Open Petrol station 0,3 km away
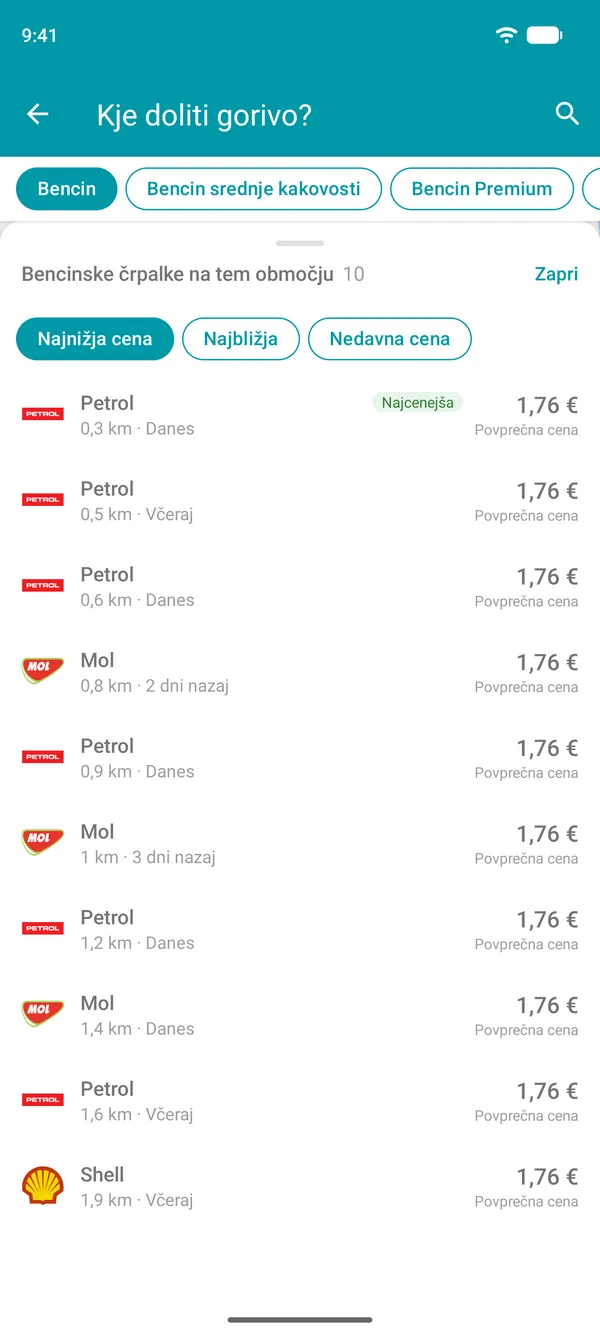 [300, 415]
